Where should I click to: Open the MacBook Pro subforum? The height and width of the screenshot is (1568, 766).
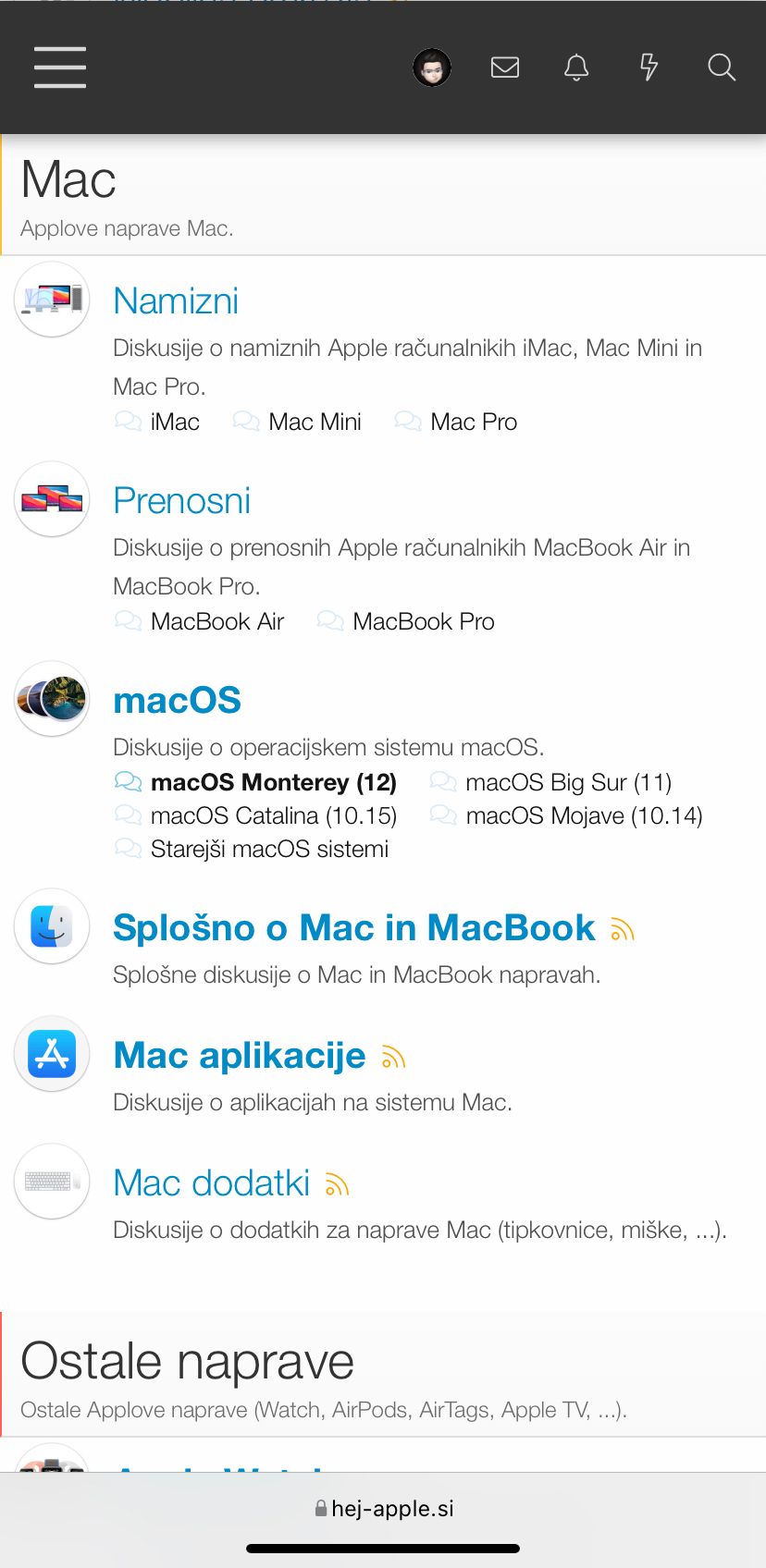pyautogui.click(x=424, y=621)
